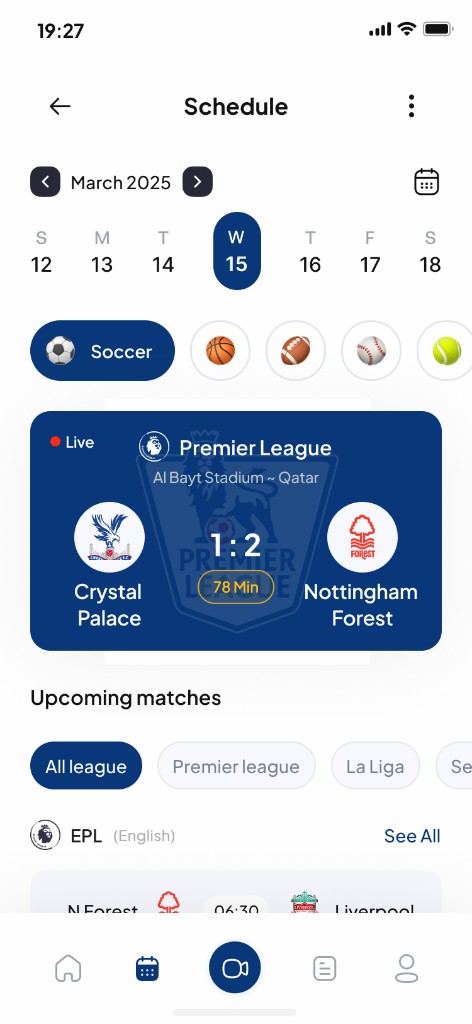This screenshot has width=472, height=1024.
Task: Open the Profile tab
Action: (407, 968)
